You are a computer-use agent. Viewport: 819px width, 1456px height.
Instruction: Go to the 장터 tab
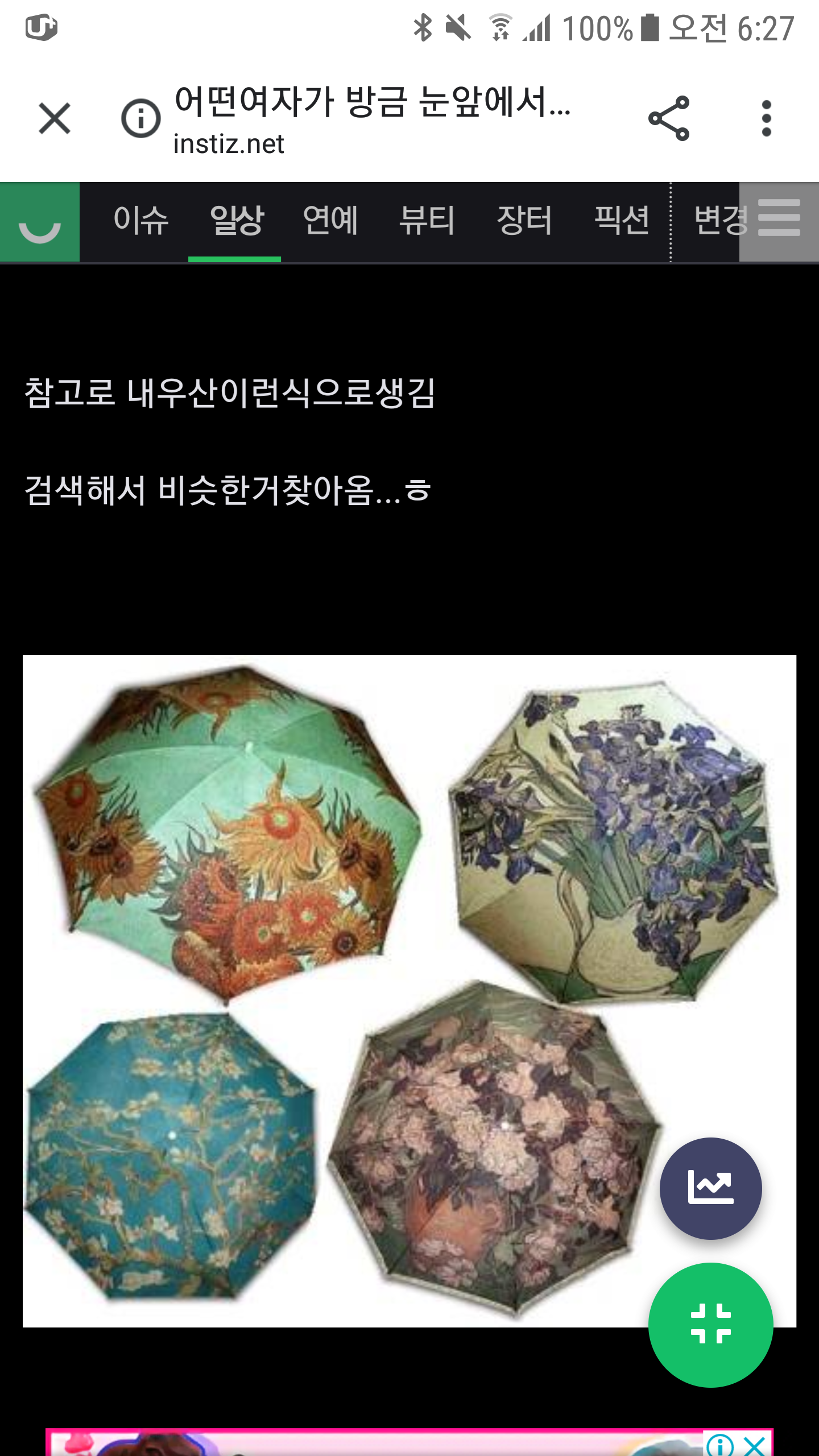pos(524,221)
